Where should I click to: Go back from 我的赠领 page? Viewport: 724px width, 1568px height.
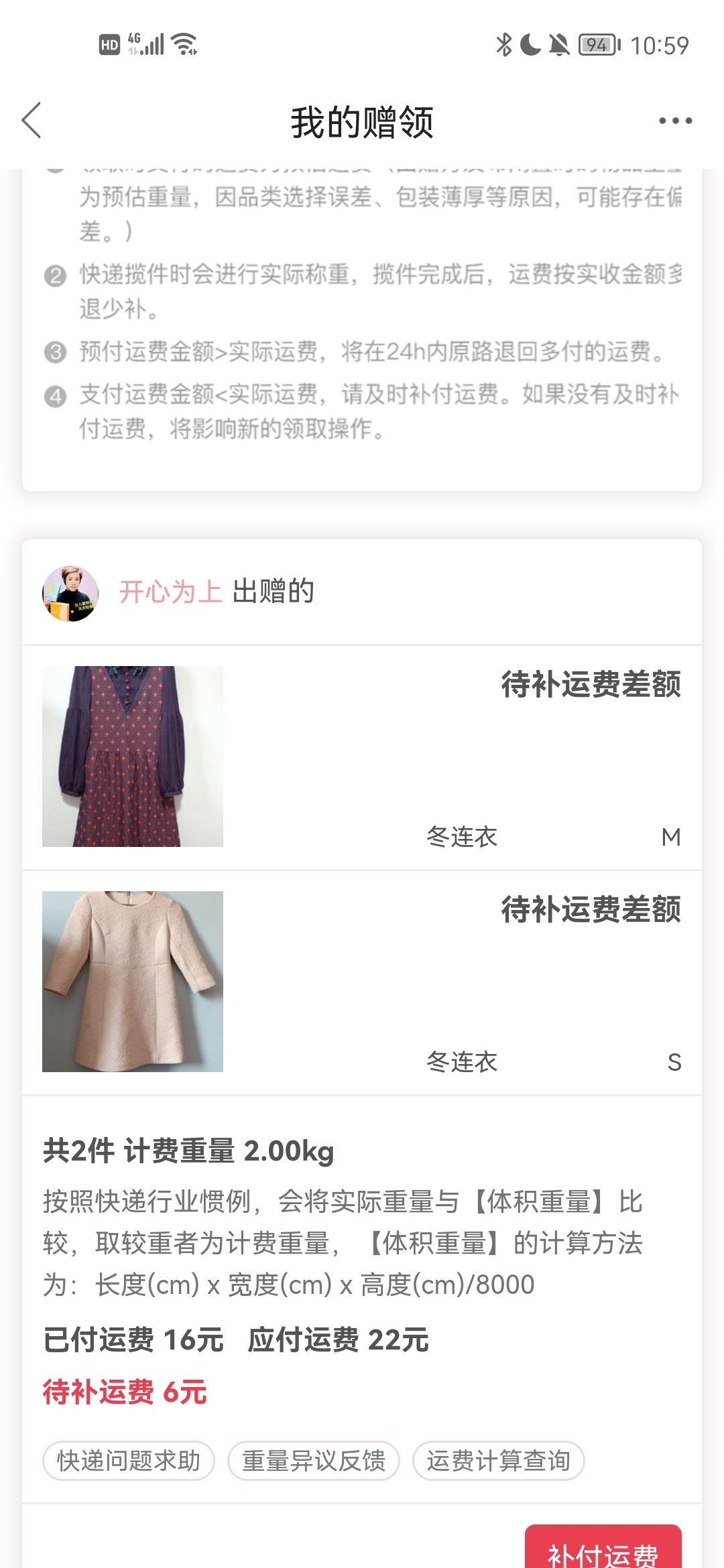point(32,121)
